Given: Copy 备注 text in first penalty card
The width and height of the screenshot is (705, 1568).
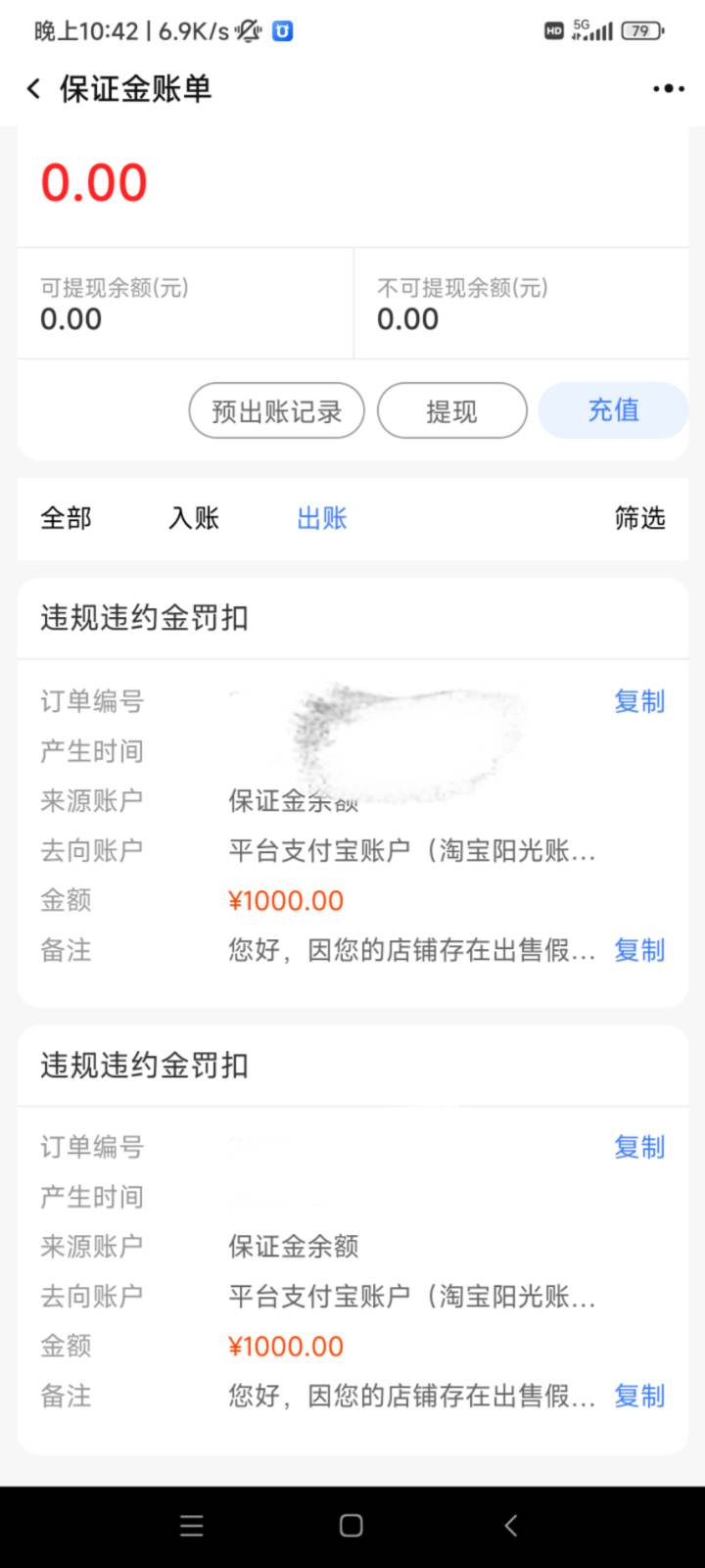Looking at the screenshot, I should click(639, 950).
